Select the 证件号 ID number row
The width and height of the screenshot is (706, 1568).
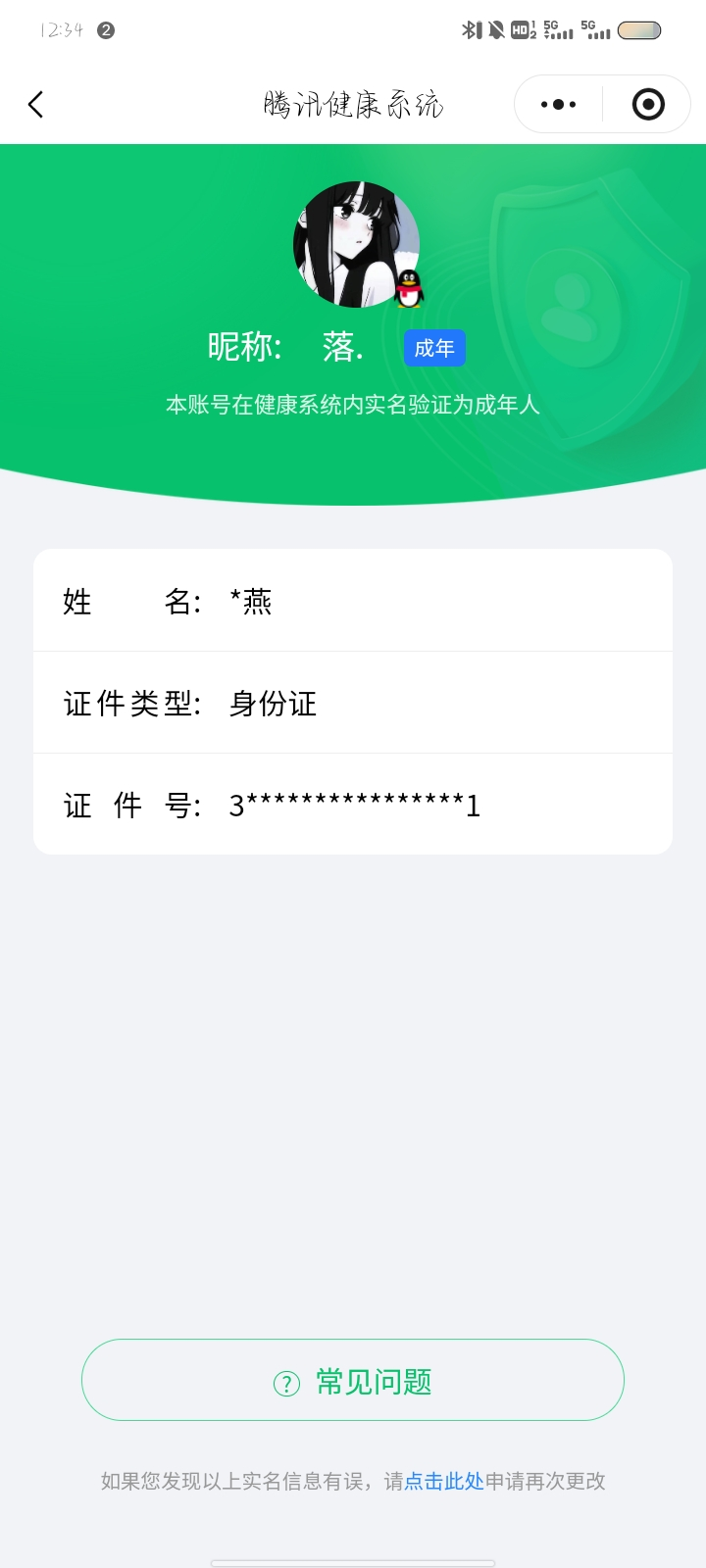coord(353,804)
